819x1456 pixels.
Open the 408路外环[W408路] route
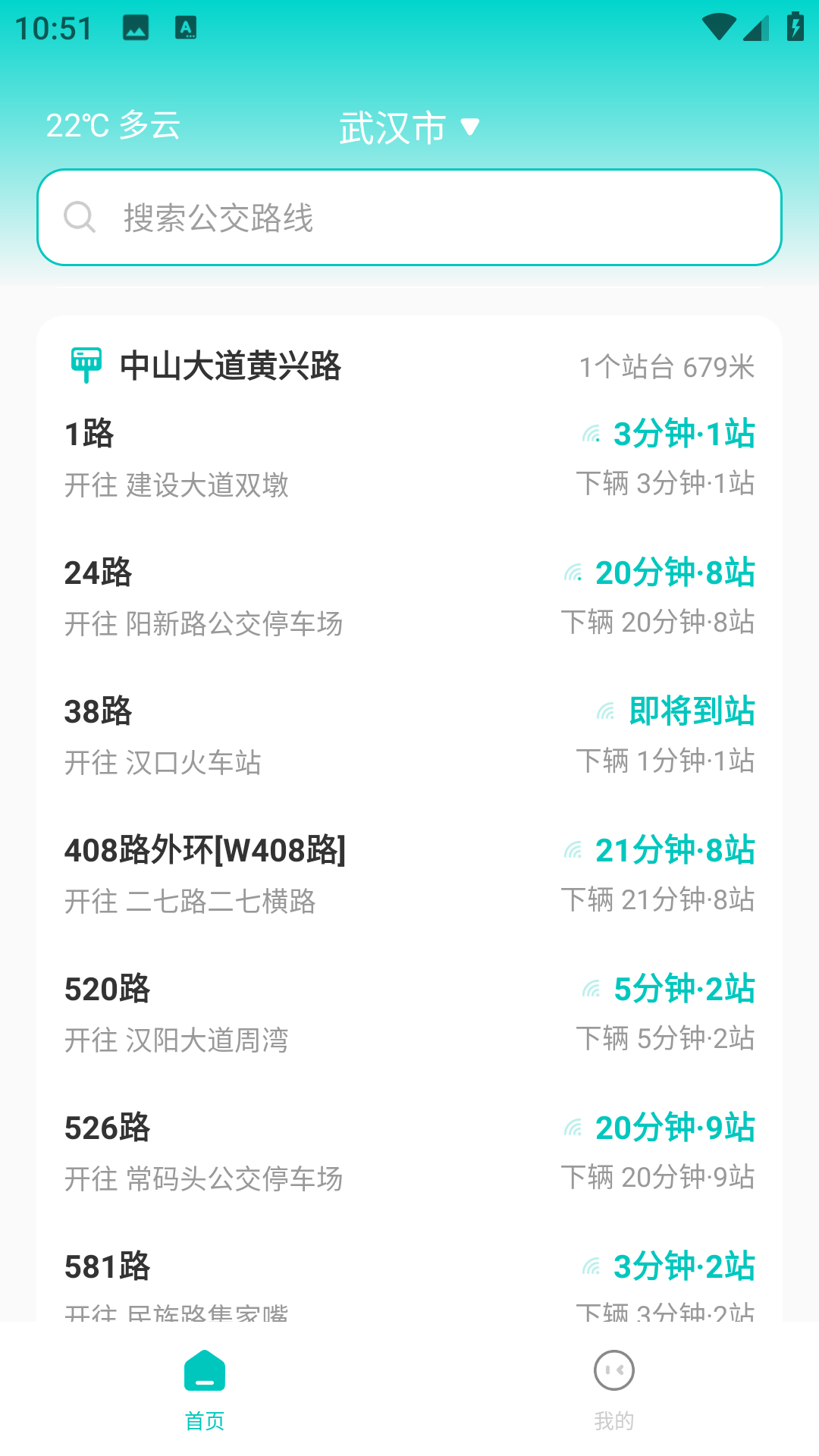click(x=409, y=874)
